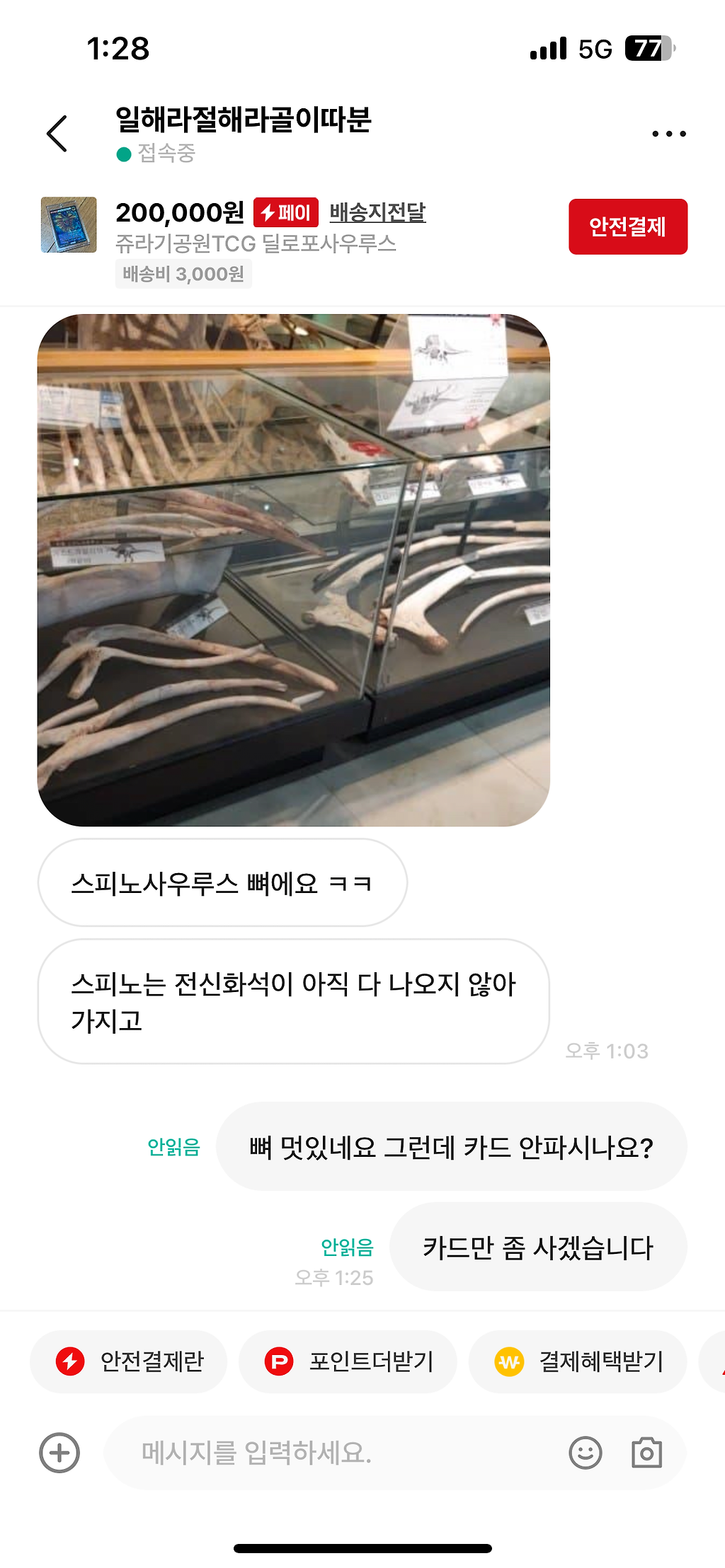The height and width of the screenshot is (1568, 725).
Task: Expand the 200,000원 price listing bar
Action: coord(181,212)
